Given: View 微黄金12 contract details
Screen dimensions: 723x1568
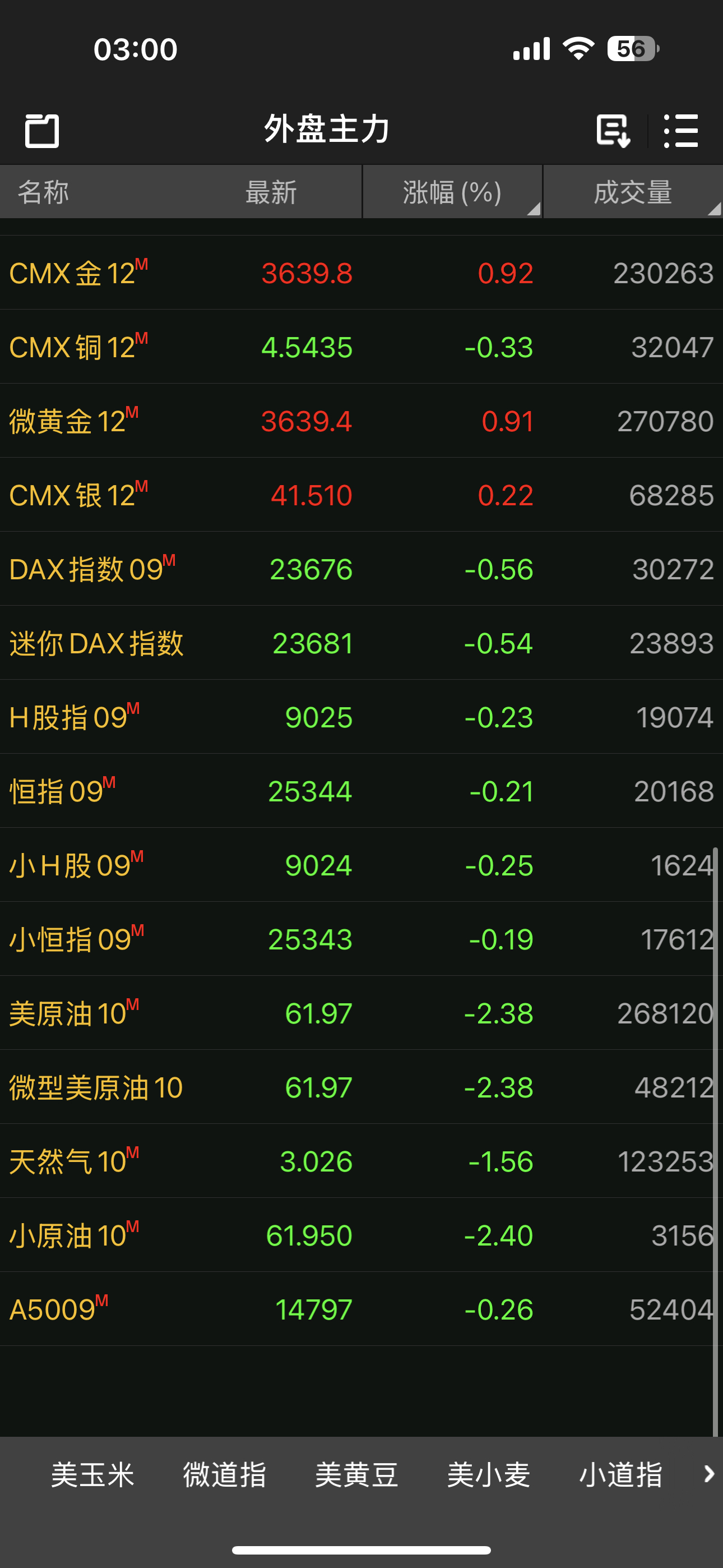Looking at the screenshot, I should [361, 421].
